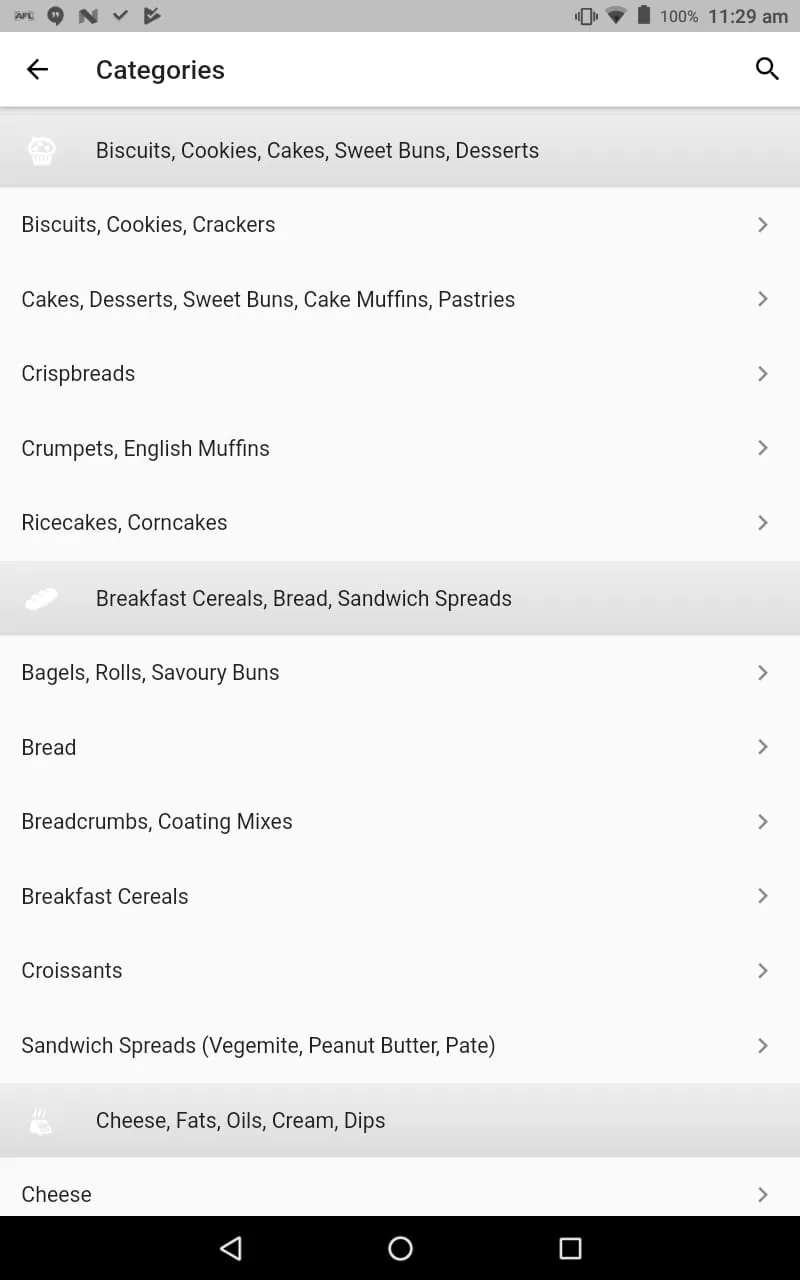
Task: Tap the back arrow in the app bar
Action: (x=37, y=69)
